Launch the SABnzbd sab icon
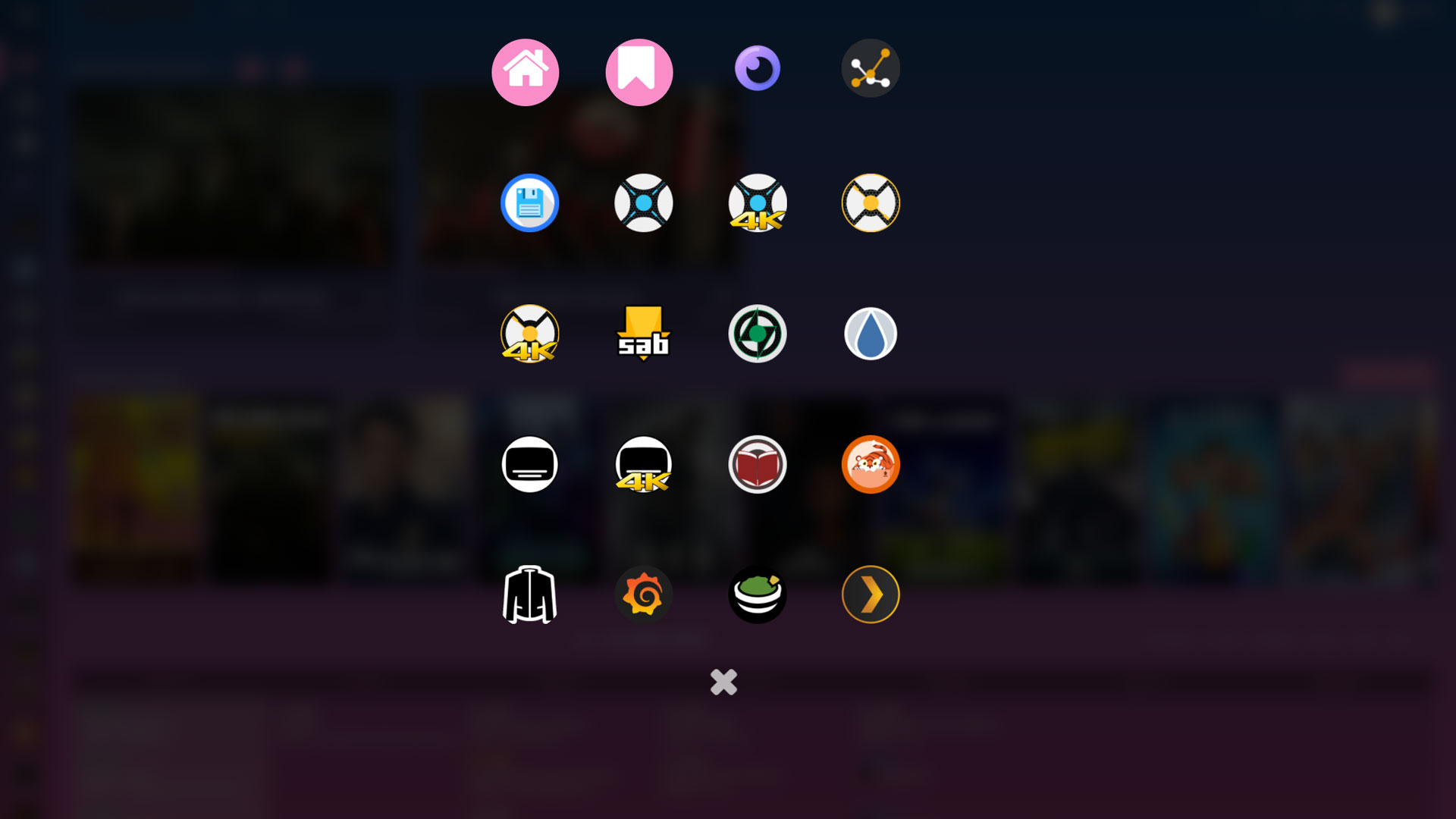The image size is (1456, 819). tap(643, 334)
